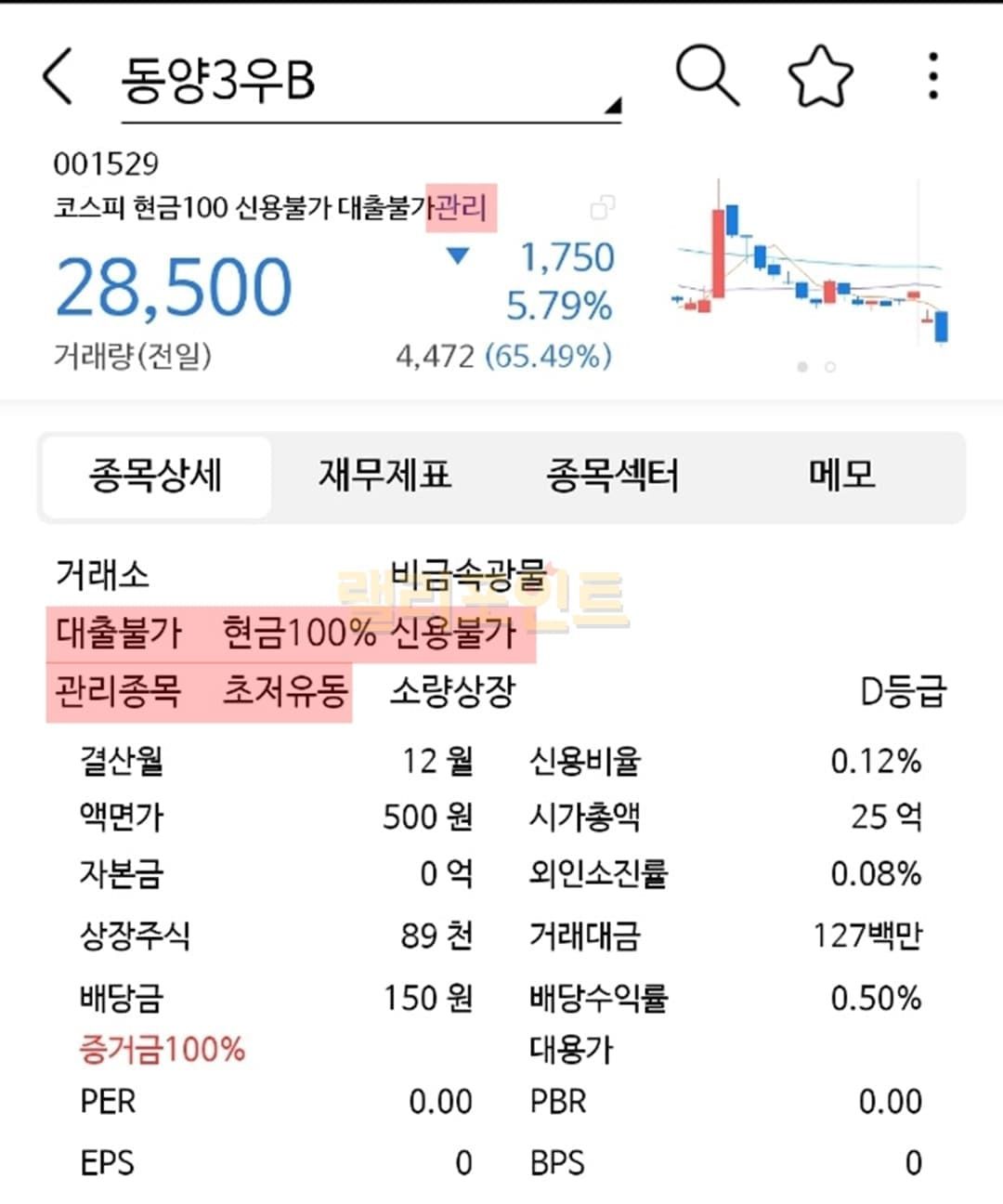The height and width of the screenshot is (1204, 1003).
Task: Tap the pop-out window icon beside 관리
Action: (602, 207)
